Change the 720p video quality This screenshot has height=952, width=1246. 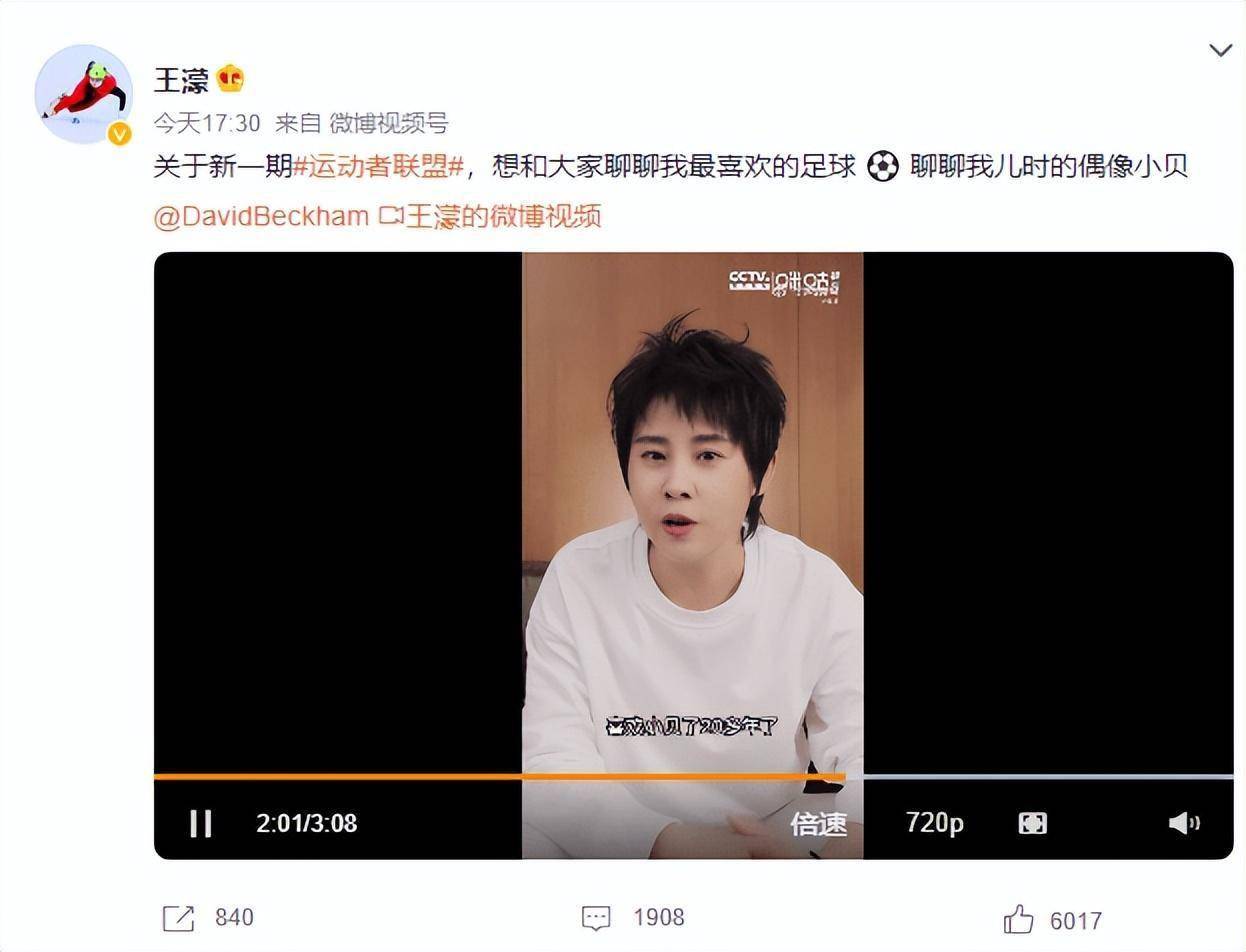click(x=934, y=823)
